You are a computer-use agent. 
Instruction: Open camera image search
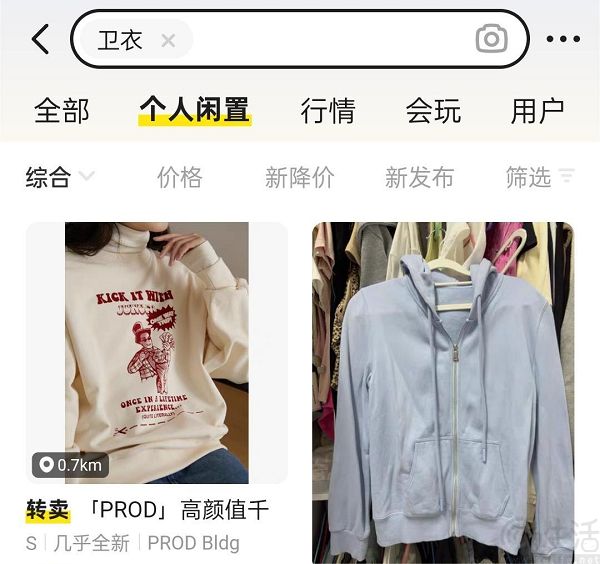click(491, 40)
